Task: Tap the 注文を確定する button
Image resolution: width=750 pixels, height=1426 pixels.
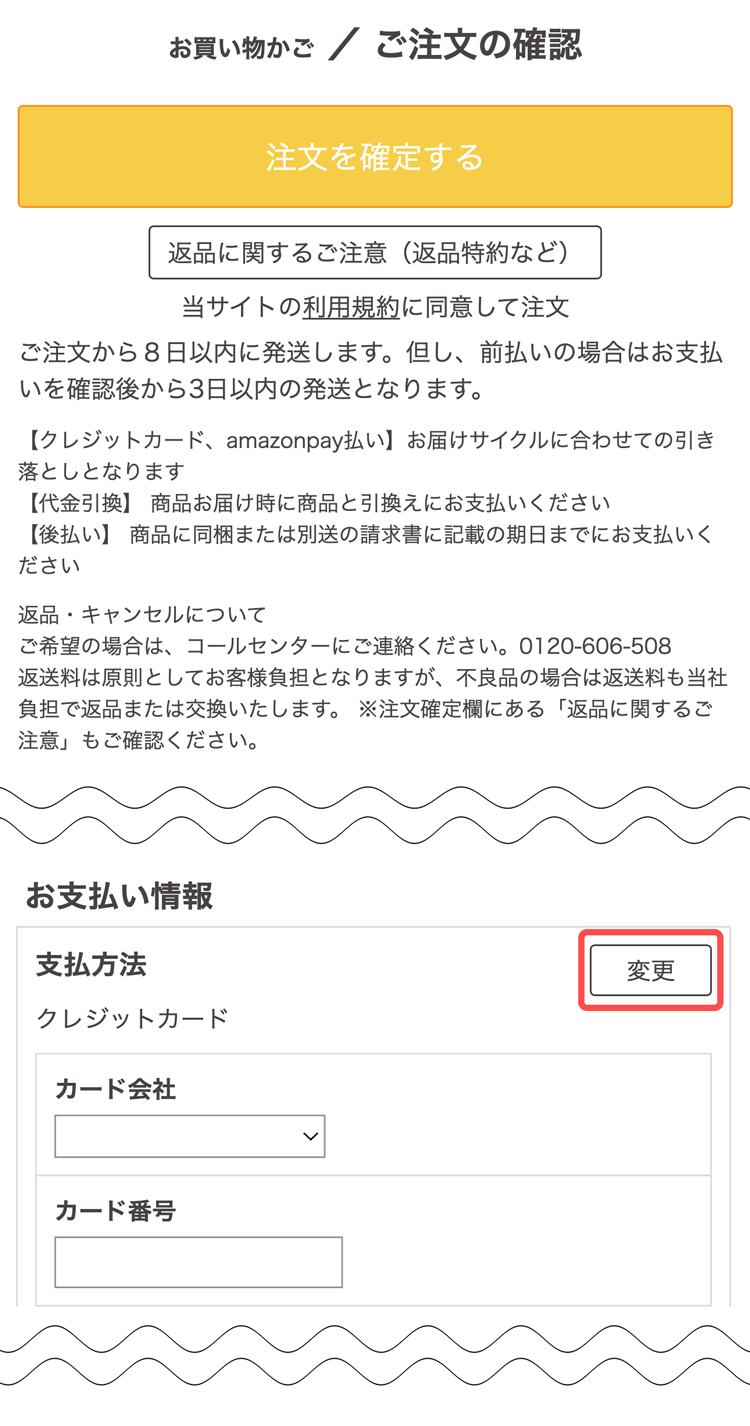Action: (x=375, y=157)
